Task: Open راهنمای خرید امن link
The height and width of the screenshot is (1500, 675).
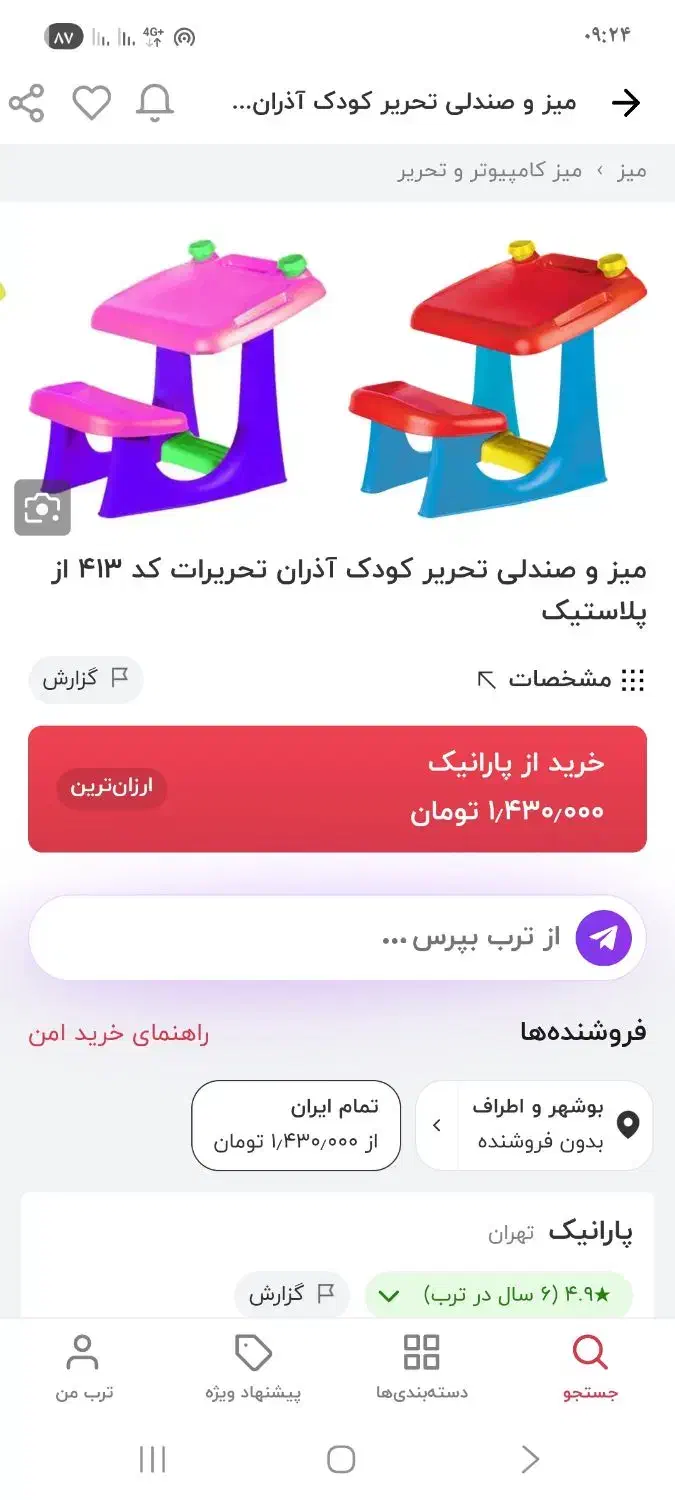Action: pos(119,1033)
